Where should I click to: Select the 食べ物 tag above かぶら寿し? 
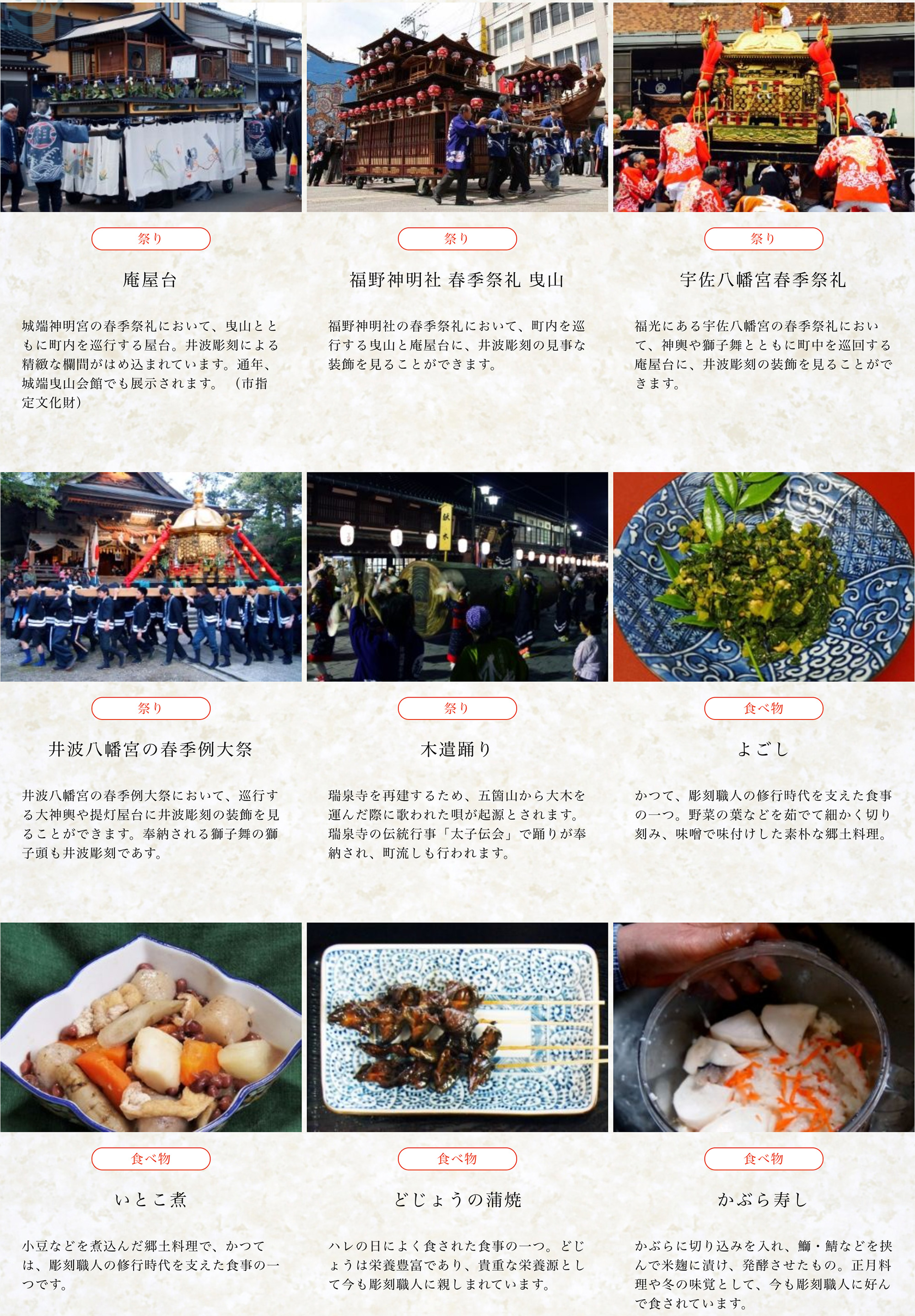763,1159
